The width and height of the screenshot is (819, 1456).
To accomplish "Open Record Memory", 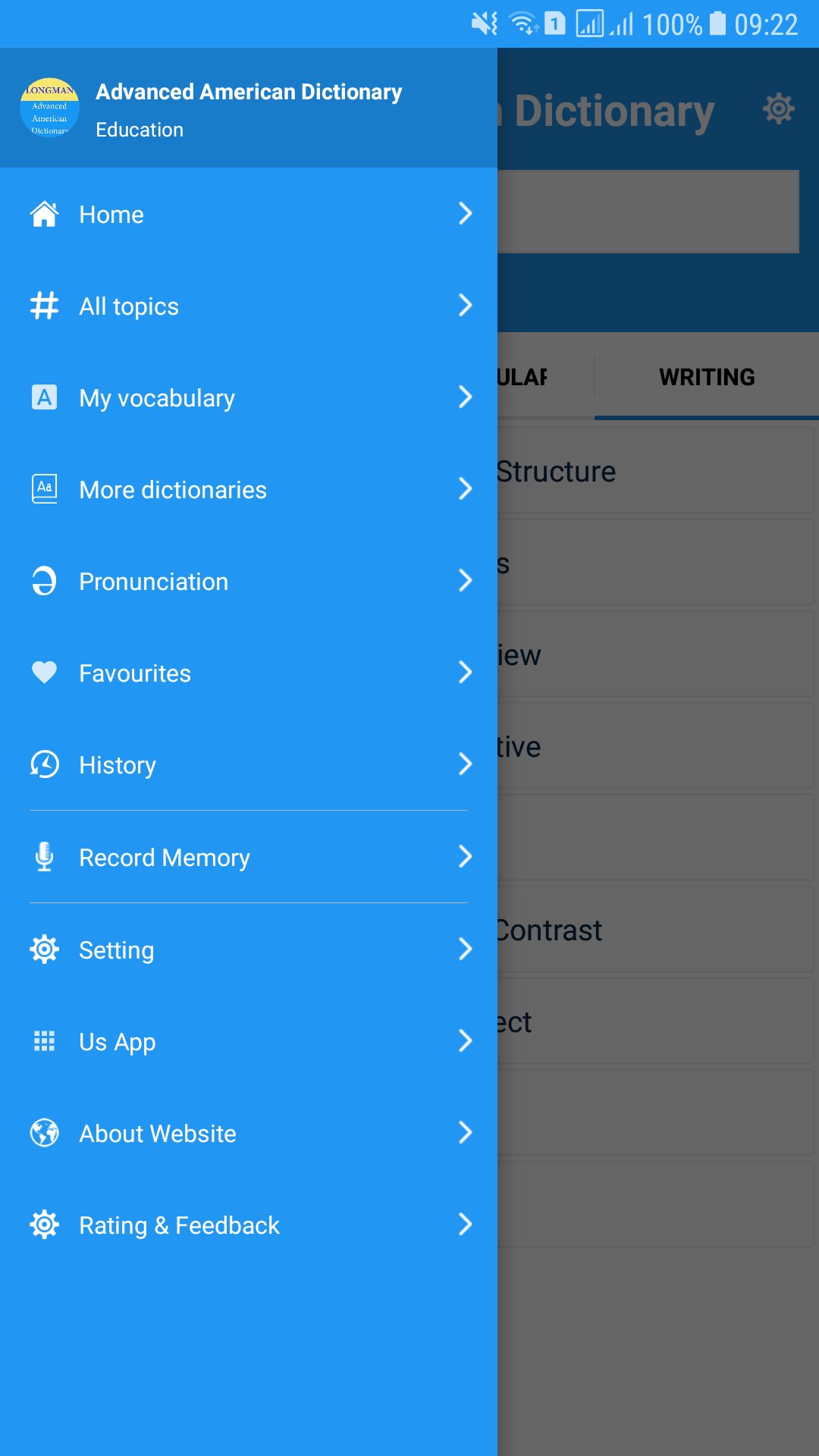I will (x=248, y=858).
